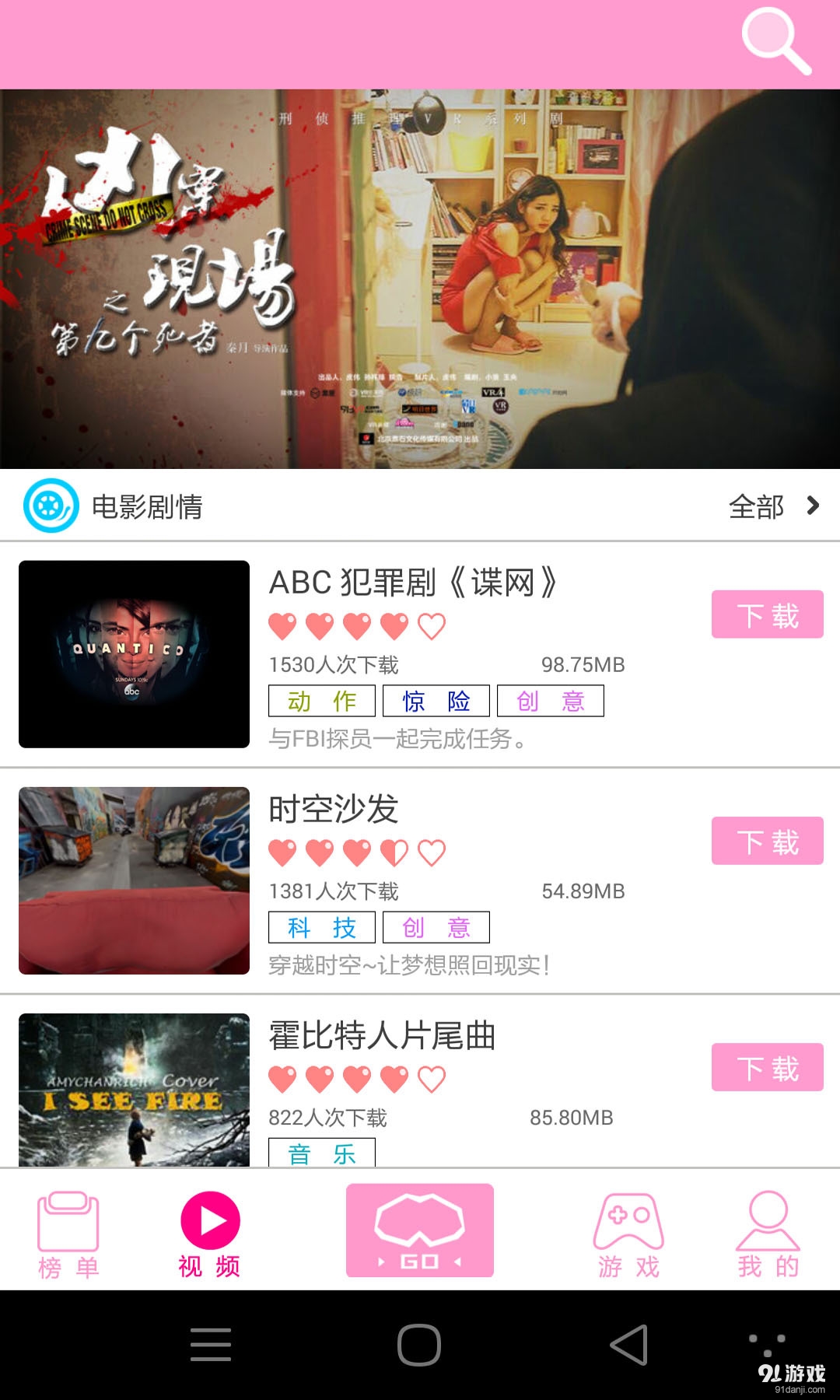The width and height of the screenshot is (840, 1400).
Task: Tap the Android recents menu icon
Action: pyautogui.click(x=210, y=1346)
